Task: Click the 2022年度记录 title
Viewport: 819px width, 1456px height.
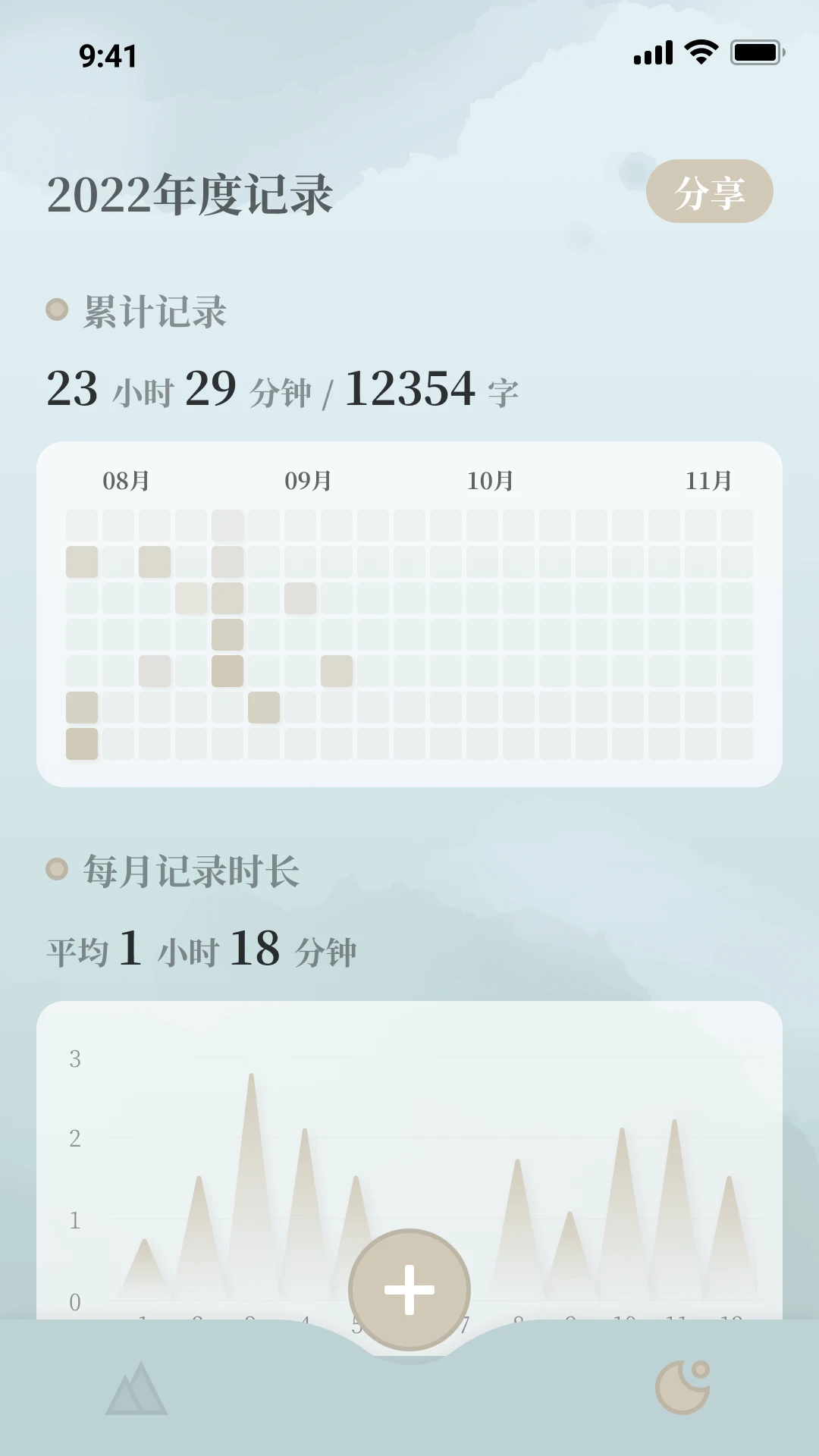Action: coord(193,193)
